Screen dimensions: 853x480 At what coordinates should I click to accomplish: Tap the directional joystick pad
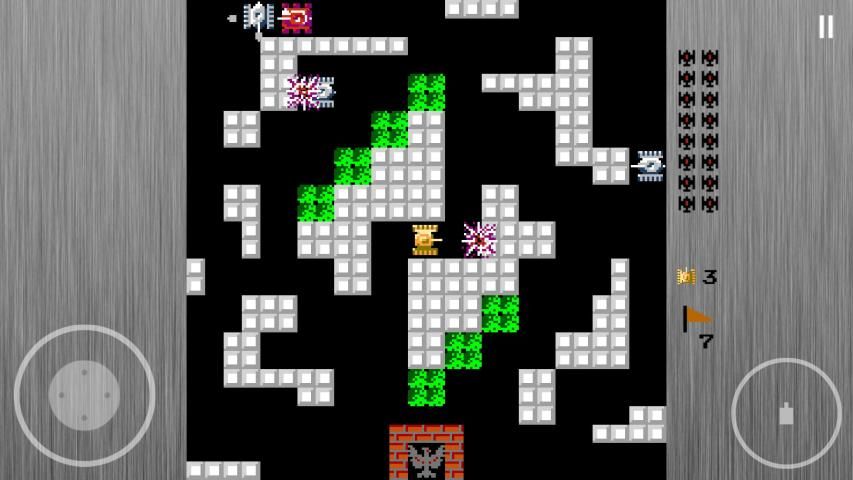pos(84,395)
